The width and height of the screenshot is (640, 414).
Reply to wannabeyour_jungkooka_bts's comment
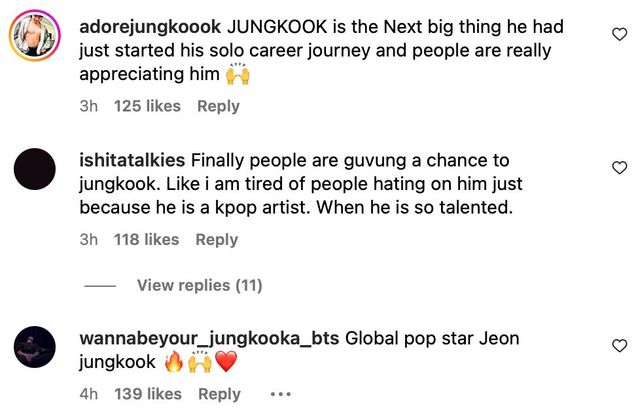(x=219, y=394)
